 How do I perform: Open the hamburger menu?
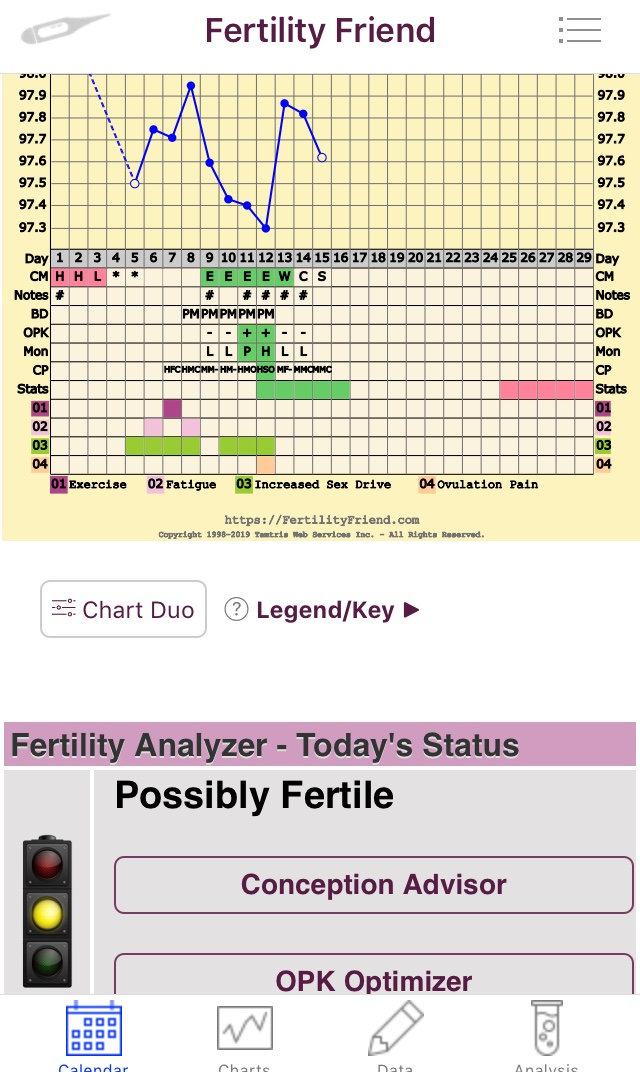tap(580, 30)
